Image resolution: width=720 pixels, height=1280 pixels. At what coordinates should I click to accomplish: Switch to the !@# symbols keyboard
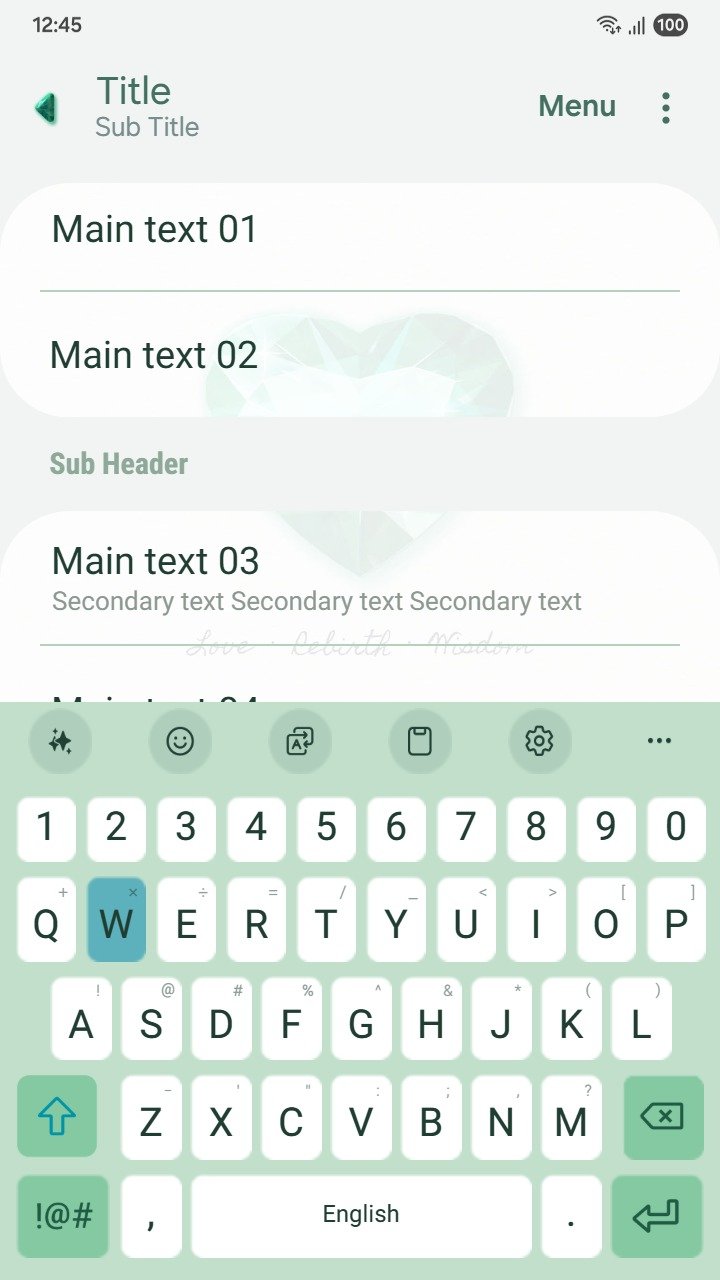coord(63,1216)
